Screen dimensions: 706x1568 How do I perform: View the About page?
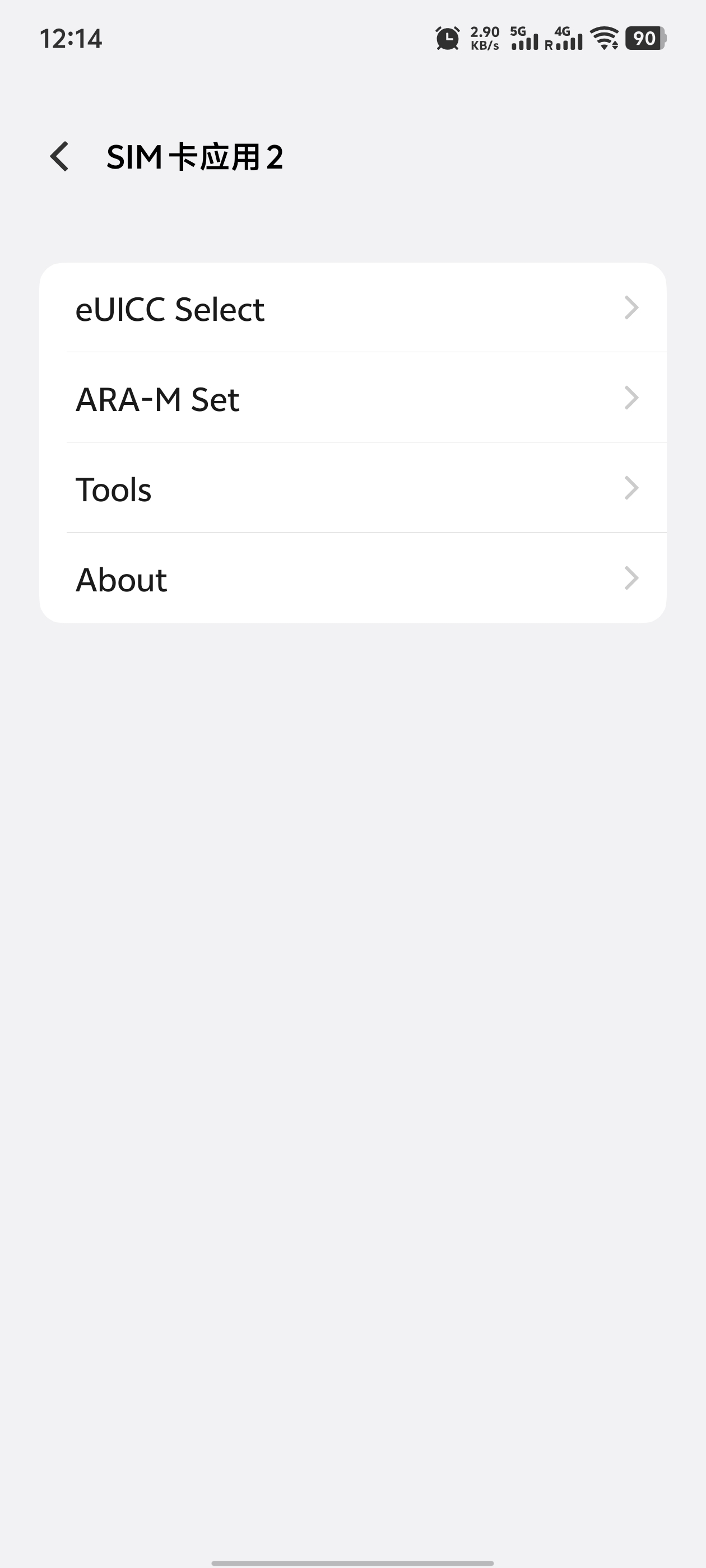pyautogui.click(x=352, y=578)
